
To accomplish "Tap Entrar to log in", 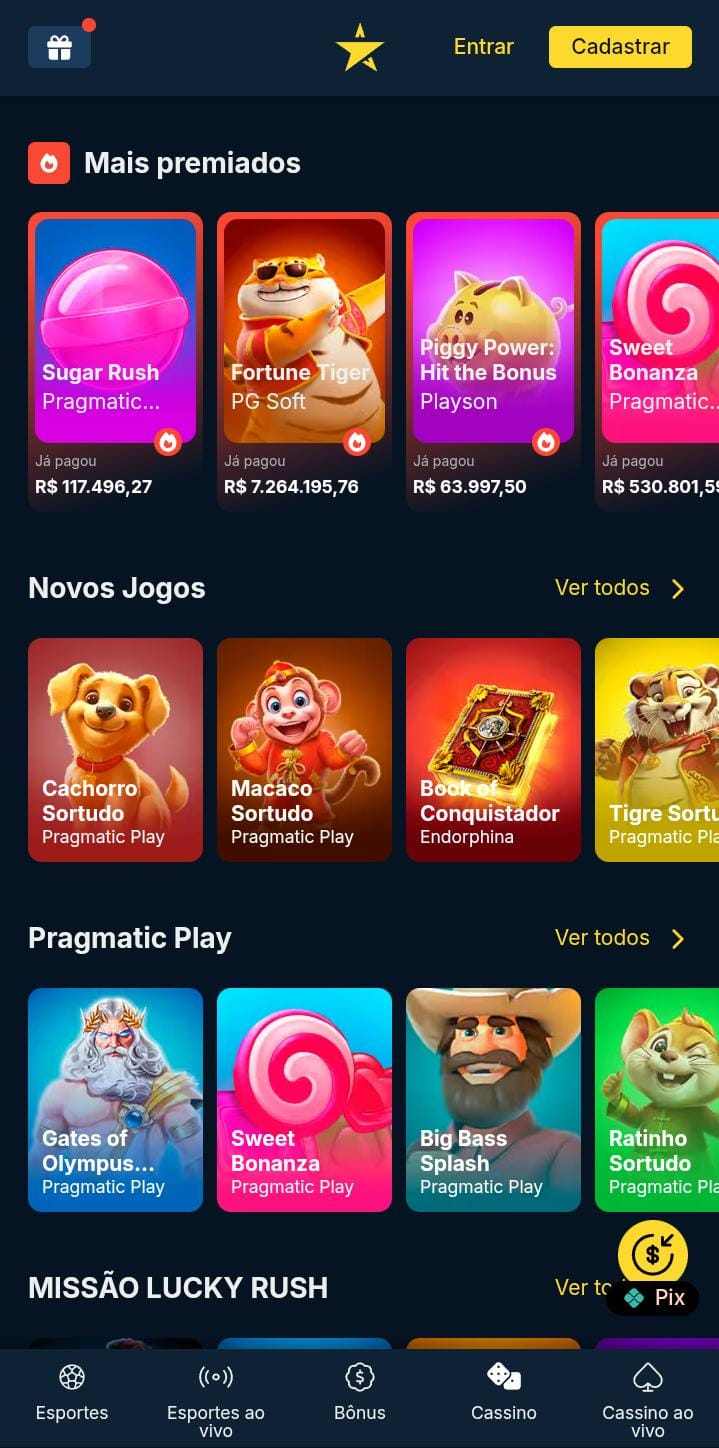I will (483, 47).
